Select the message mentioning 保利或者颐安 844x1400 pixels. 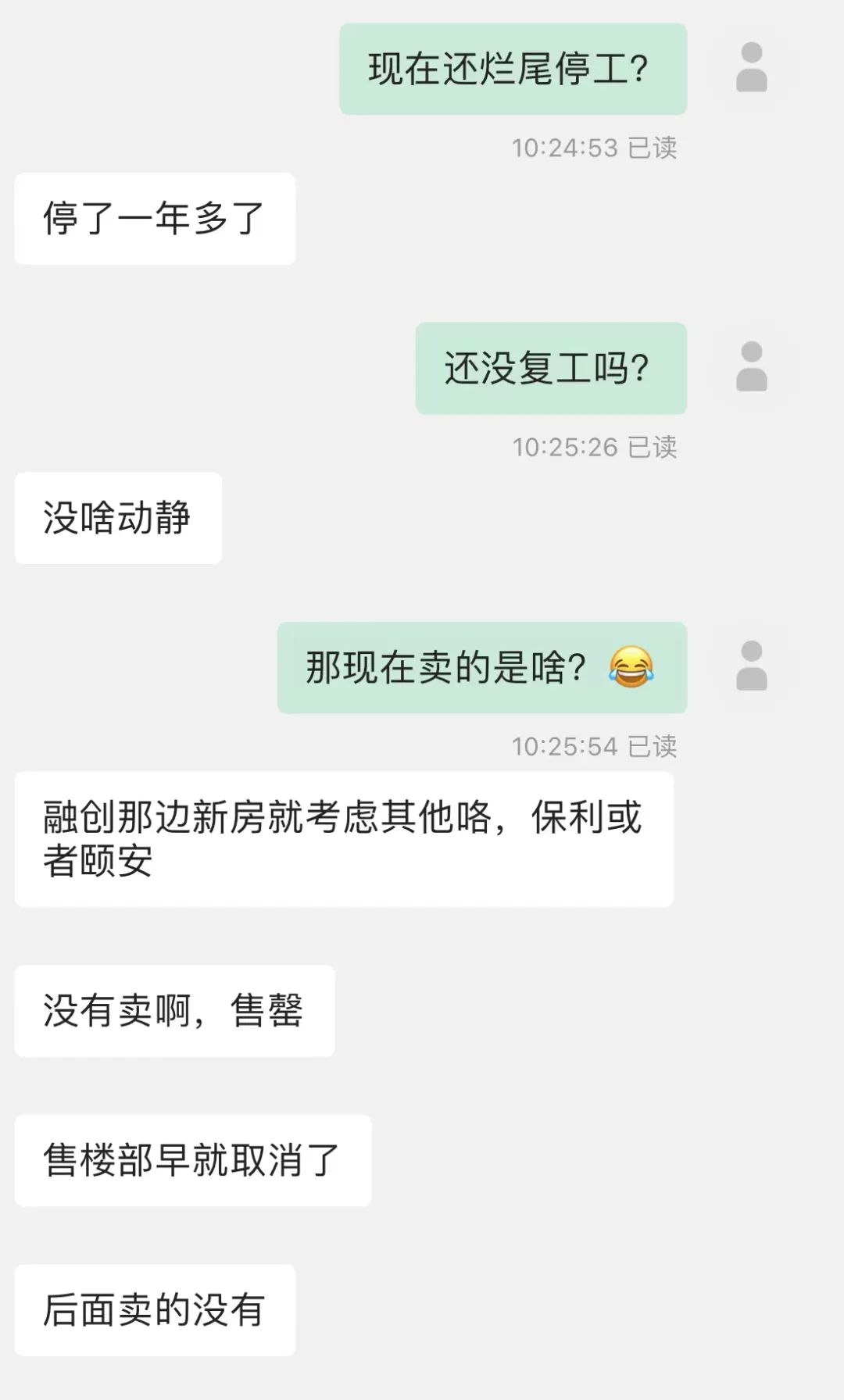tap(342, 836)
